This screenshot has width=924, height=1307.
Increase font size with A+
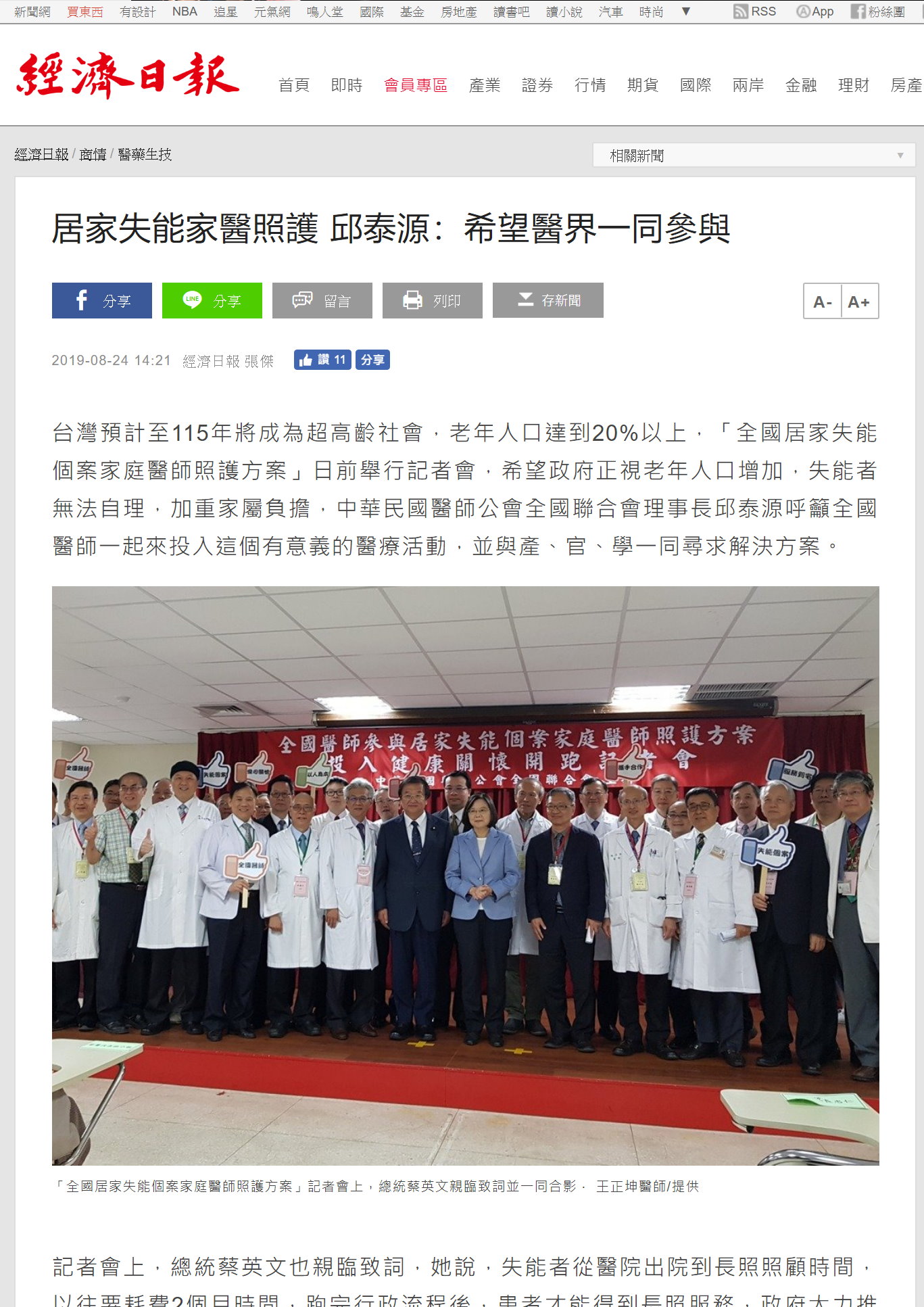[x=858, y=302]
